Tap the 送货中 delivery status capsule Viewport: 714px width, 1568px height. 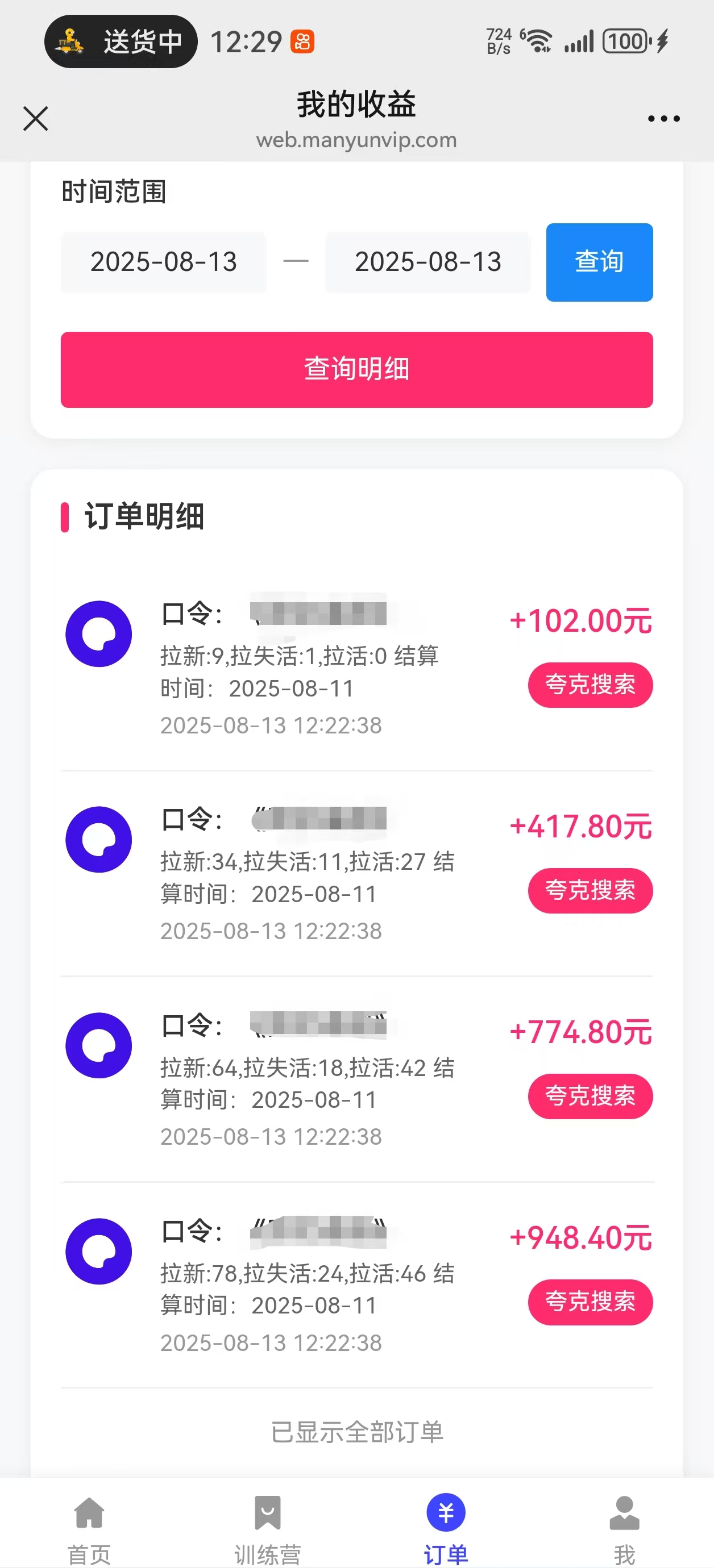[x=120, y=40]
